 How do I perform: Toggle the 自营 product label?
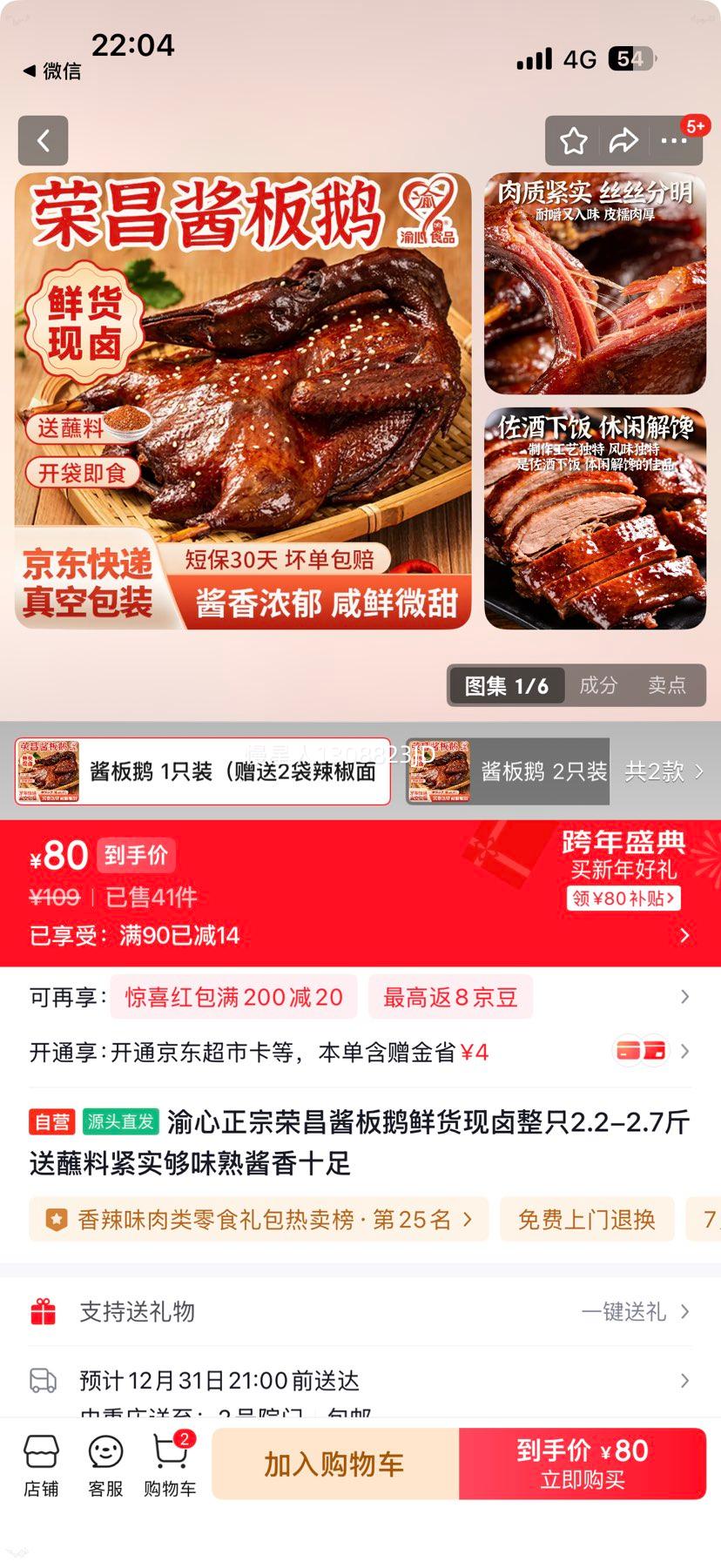pyautogui.click(x=51, y=1123)
